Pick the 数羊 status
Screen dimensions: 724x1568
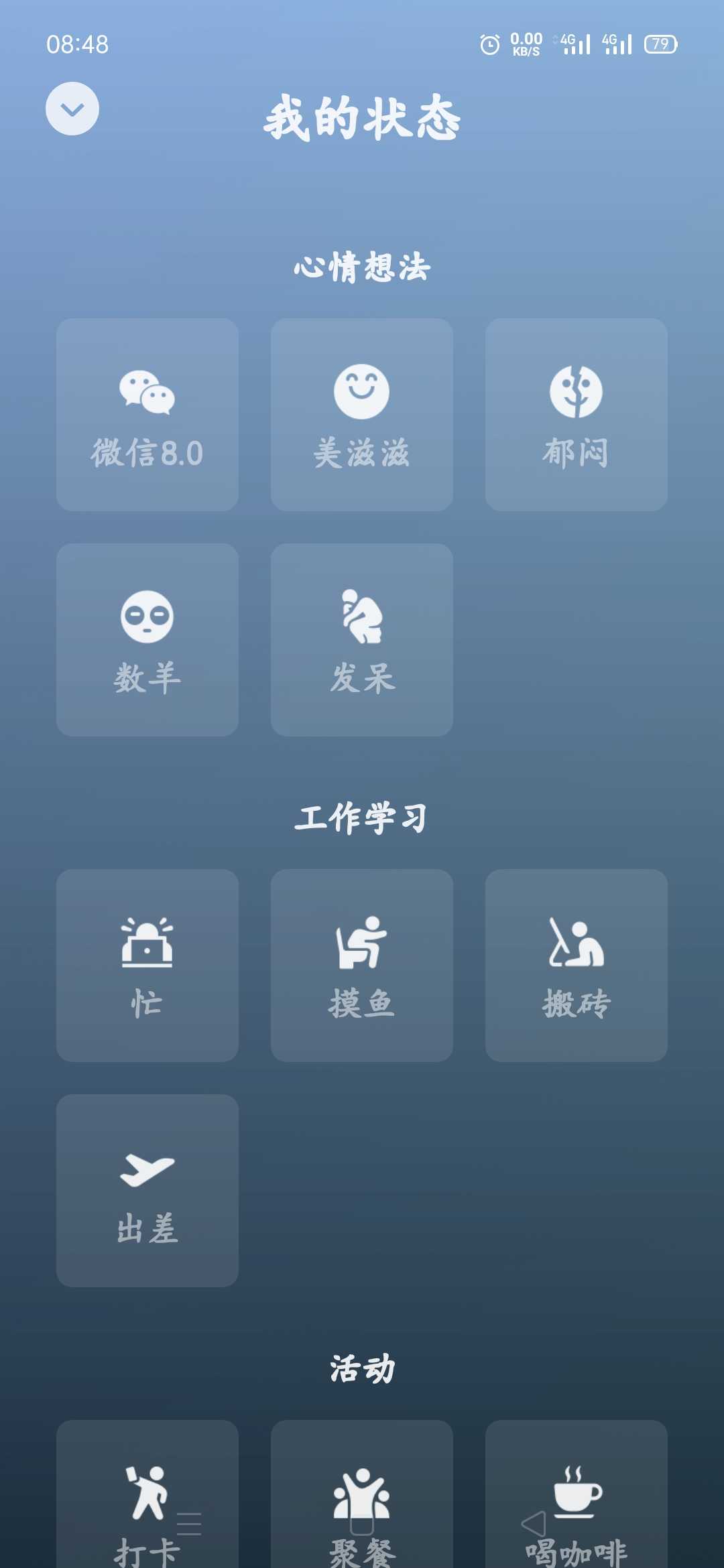click(x=147, y=640)
